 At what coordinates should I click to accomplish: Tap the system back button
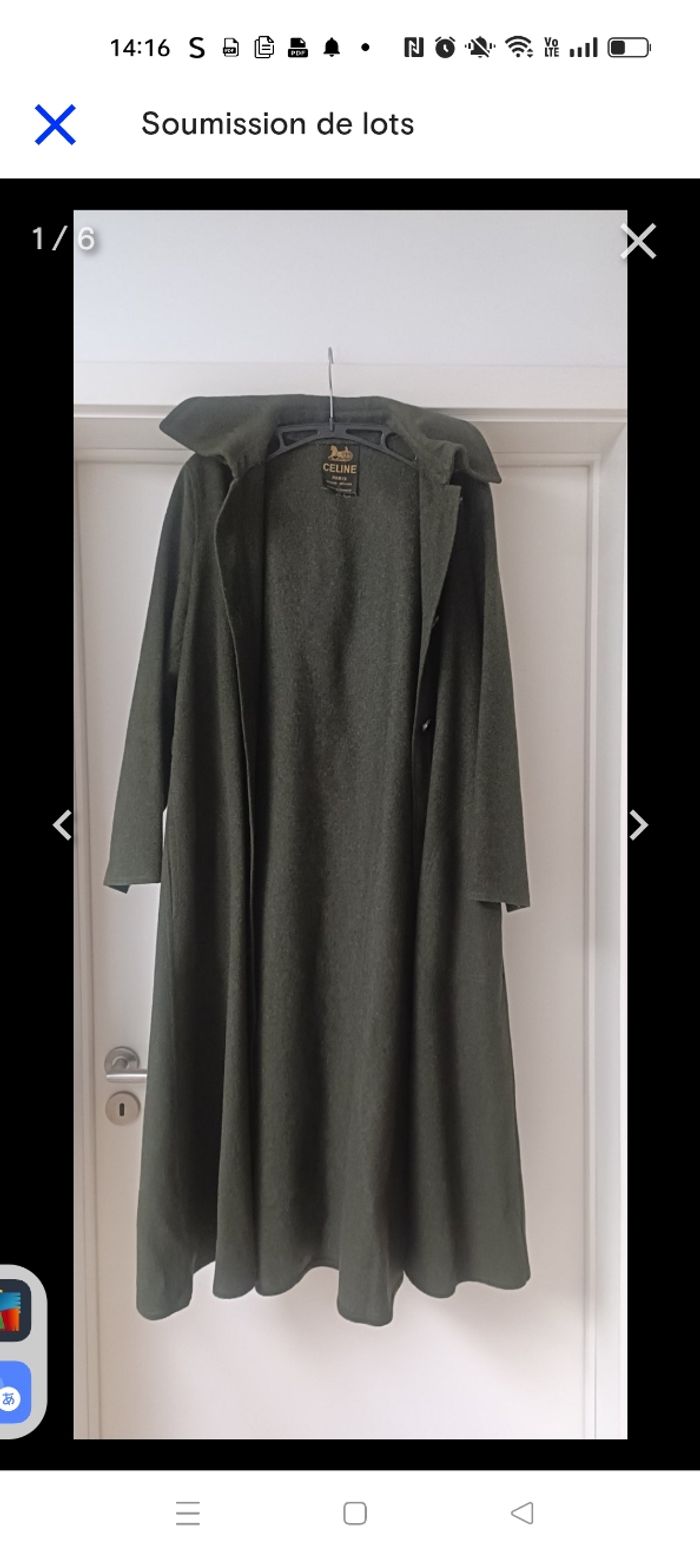522,1513
